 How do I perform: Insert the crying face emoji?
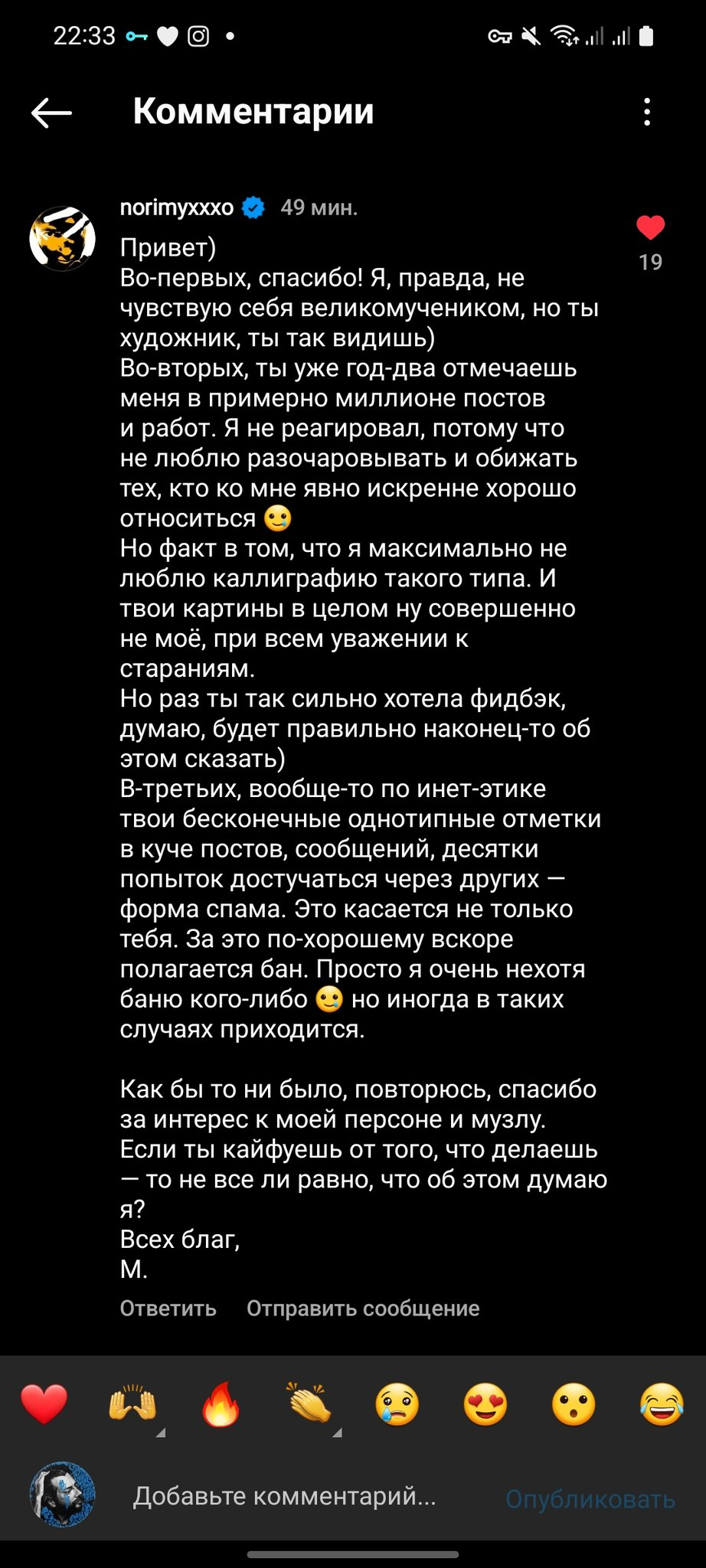click(x=397, y=1404)
